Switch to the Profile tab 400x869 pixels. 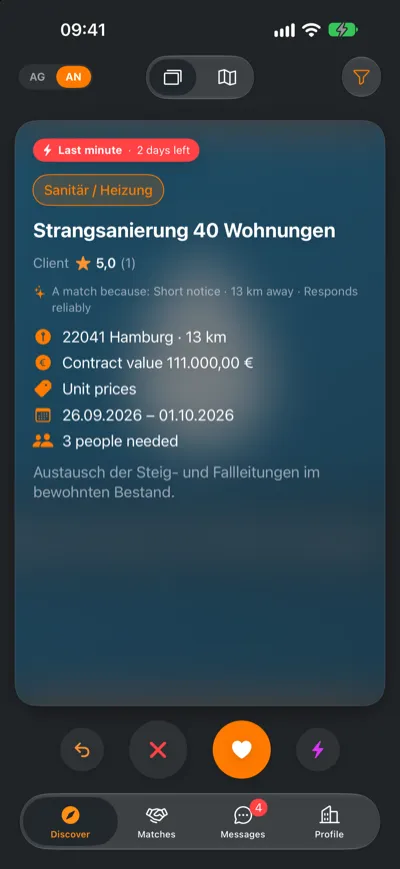(x=329, y=822)
